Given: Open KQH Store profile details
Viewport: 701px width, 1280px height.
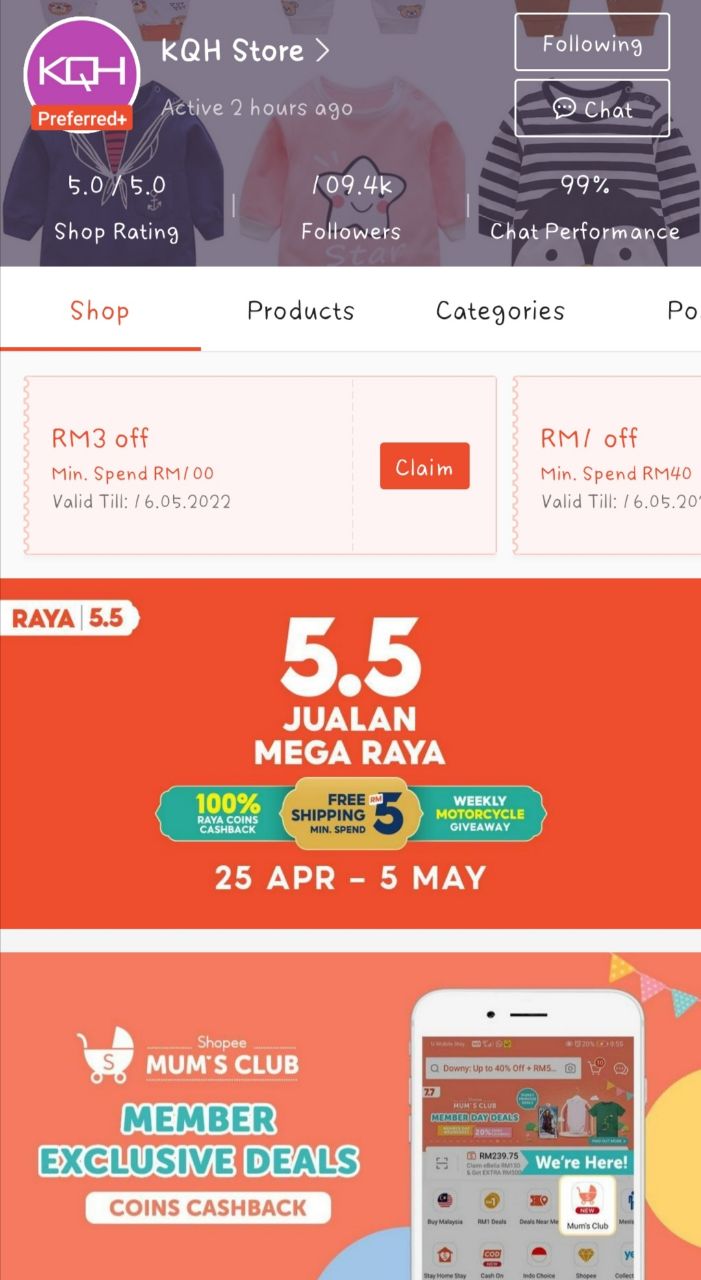Looking at the screenshot, I should point(245,50).
